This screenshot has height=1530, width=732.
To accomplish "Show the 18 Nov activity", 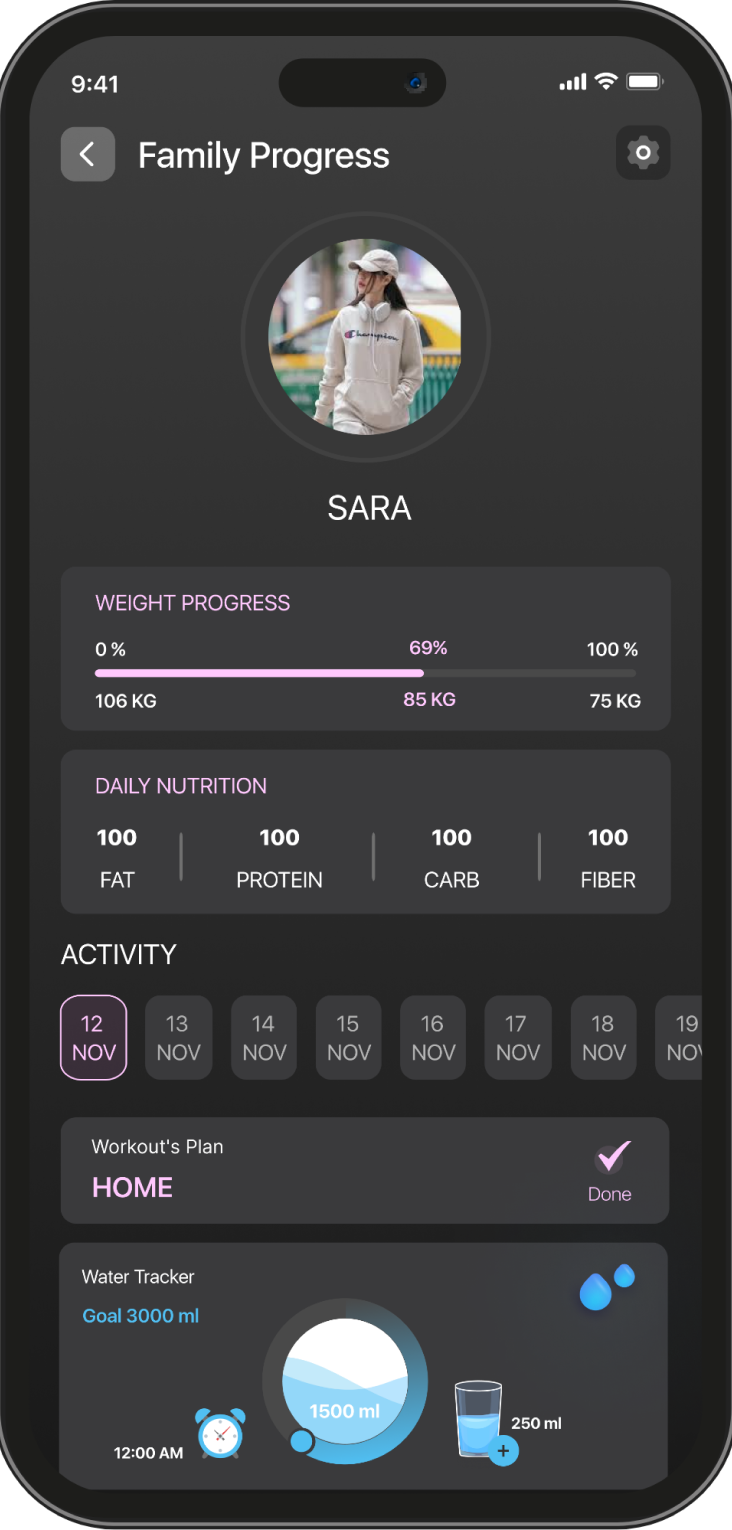I will click(603, 1037).
